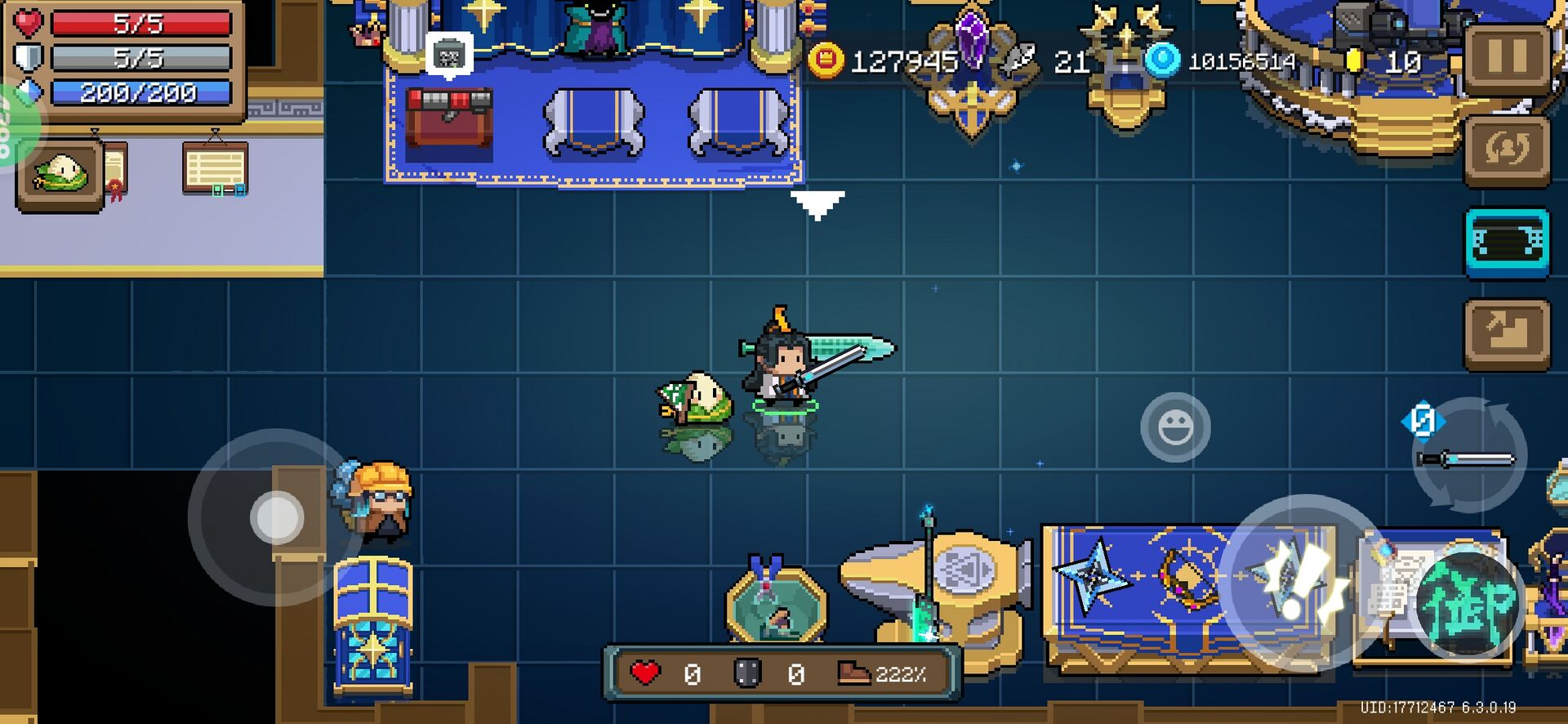The image size is (1568, 724).
Task: Tap the movement joystick knob
Action: tap(277, 517)
